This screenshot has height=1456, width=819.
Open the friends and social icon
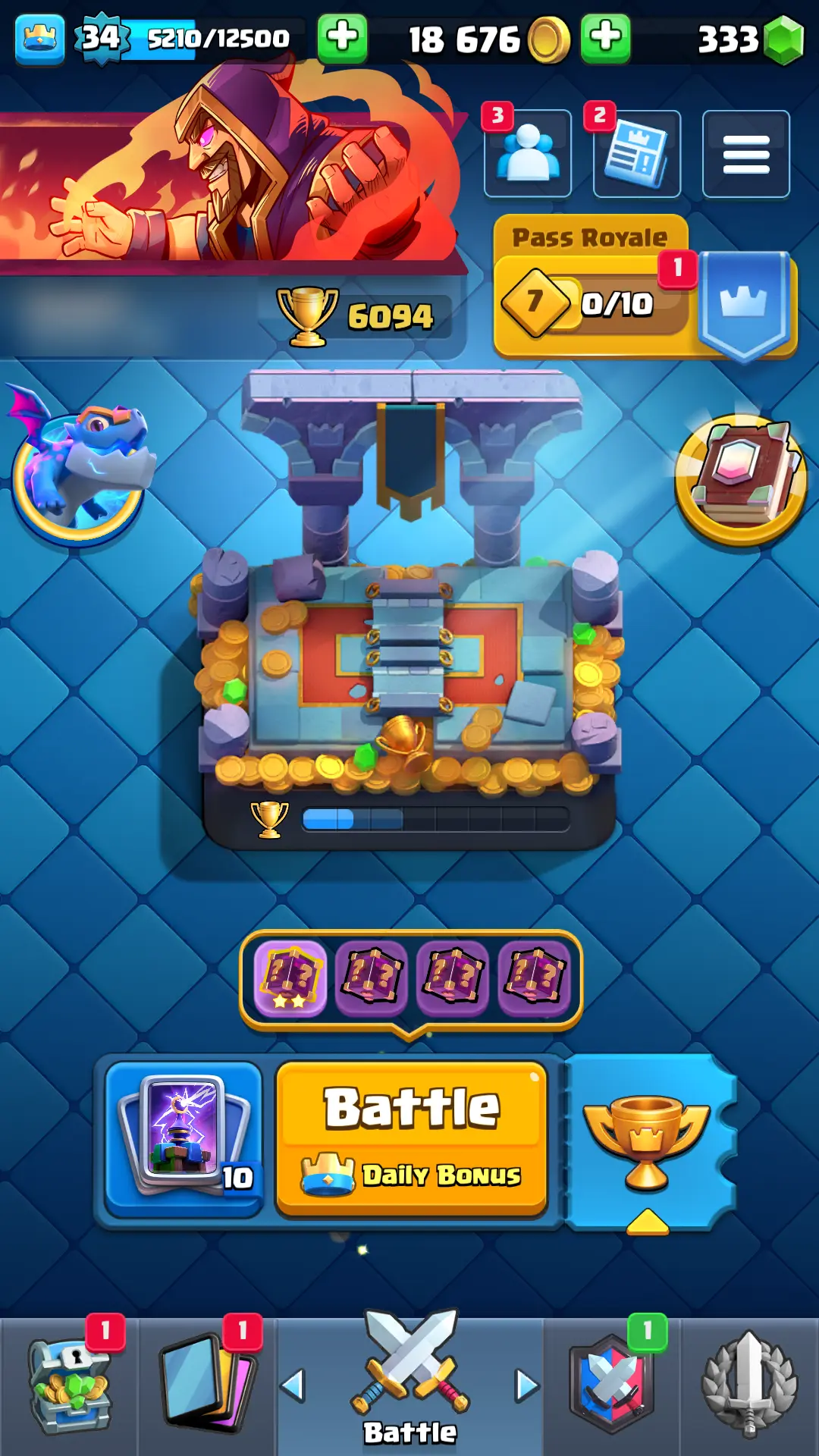[x=528, y=154]
